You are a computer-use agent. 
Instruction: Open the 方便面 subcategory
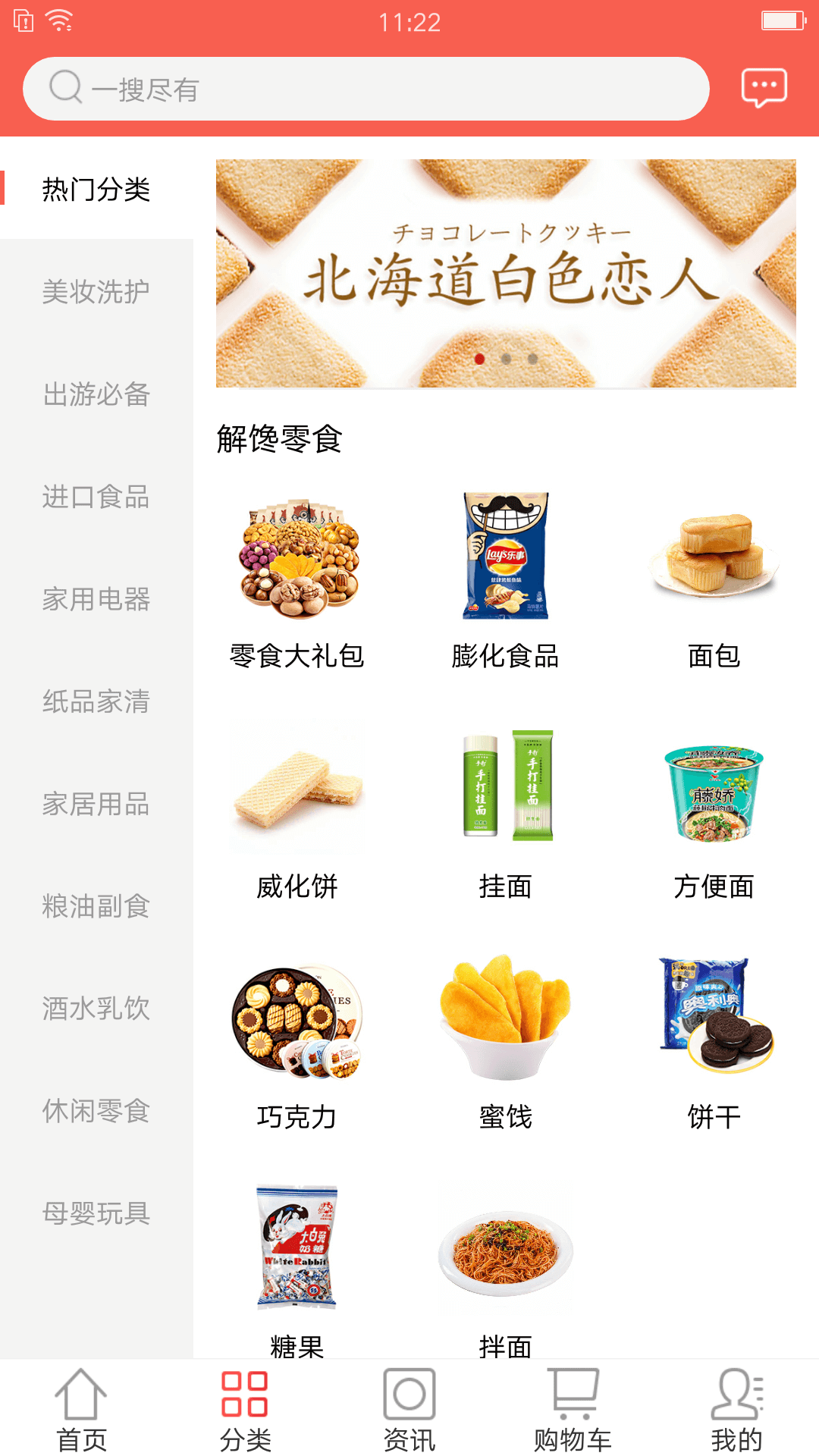tap(714, 812)
